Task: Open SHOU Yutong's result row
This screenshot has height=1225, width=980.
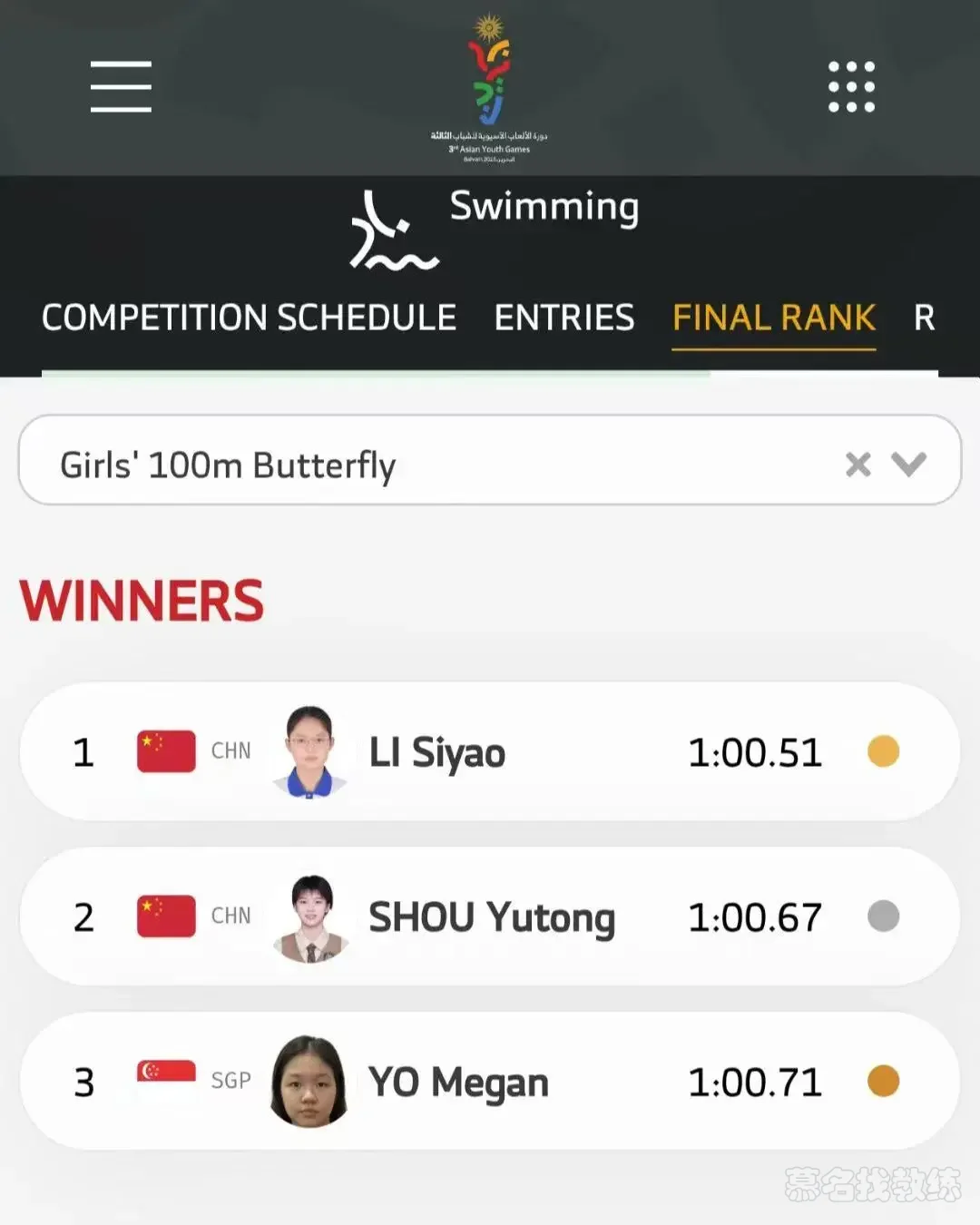Action: click(x=491, y=917)
